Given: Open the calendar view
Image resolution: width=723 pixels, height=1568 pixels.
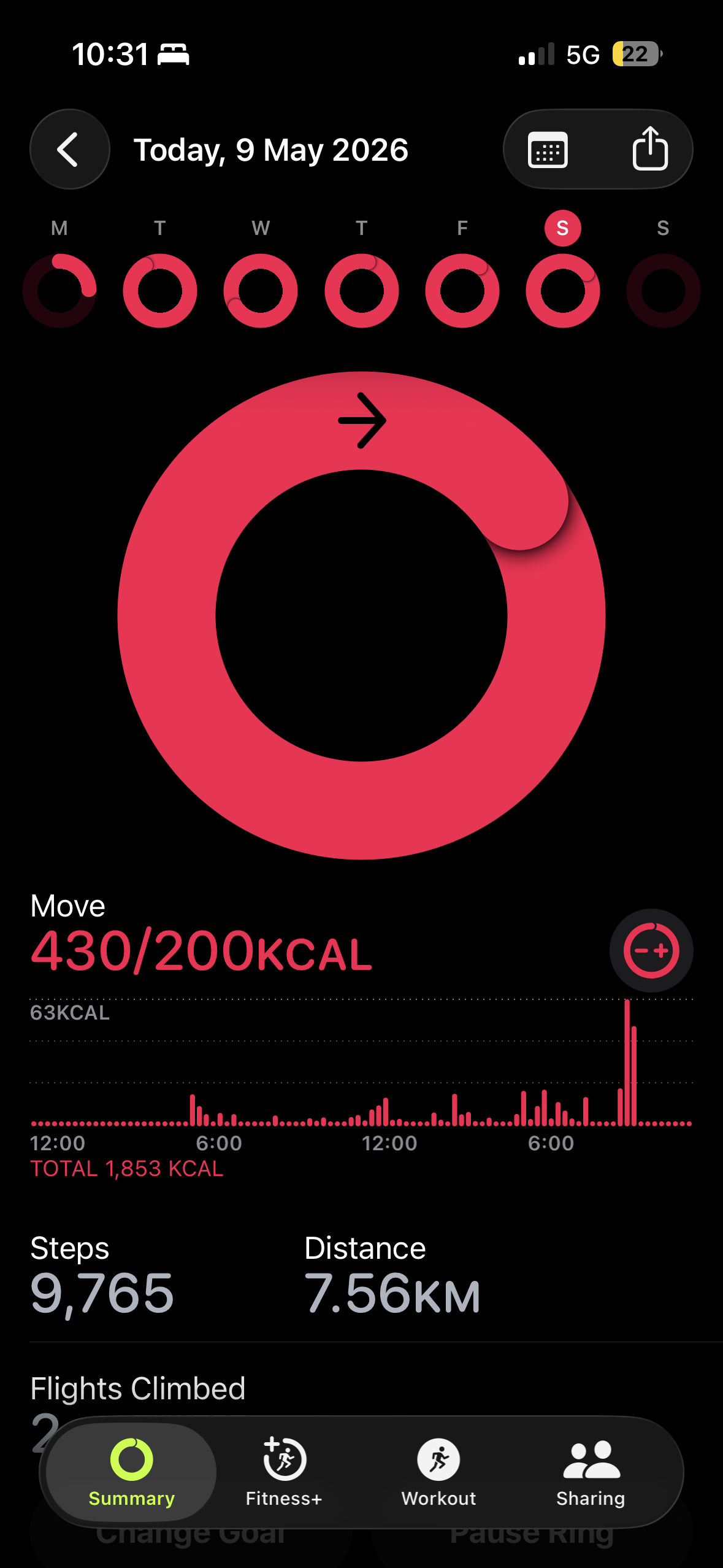Looking at the screenshot, I should click(548, 149).
